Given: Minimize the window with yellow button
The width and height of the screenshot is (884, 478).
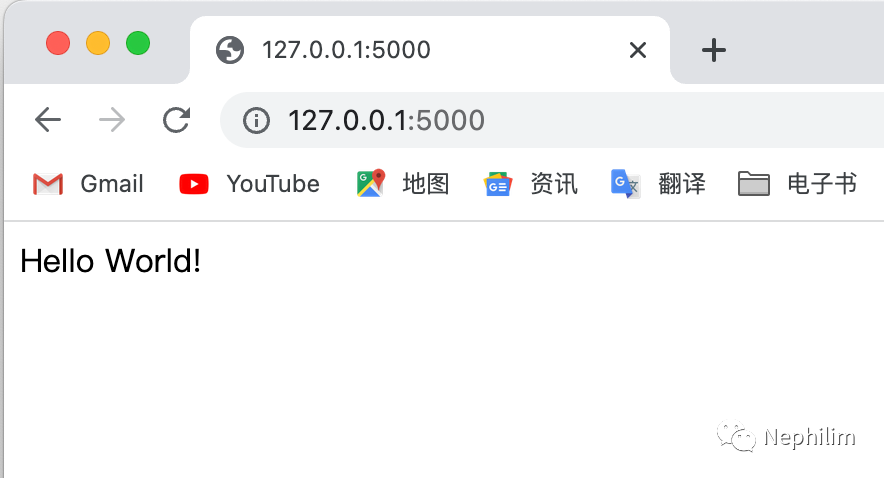Looking at the screenshot, I should click(98, 43).
